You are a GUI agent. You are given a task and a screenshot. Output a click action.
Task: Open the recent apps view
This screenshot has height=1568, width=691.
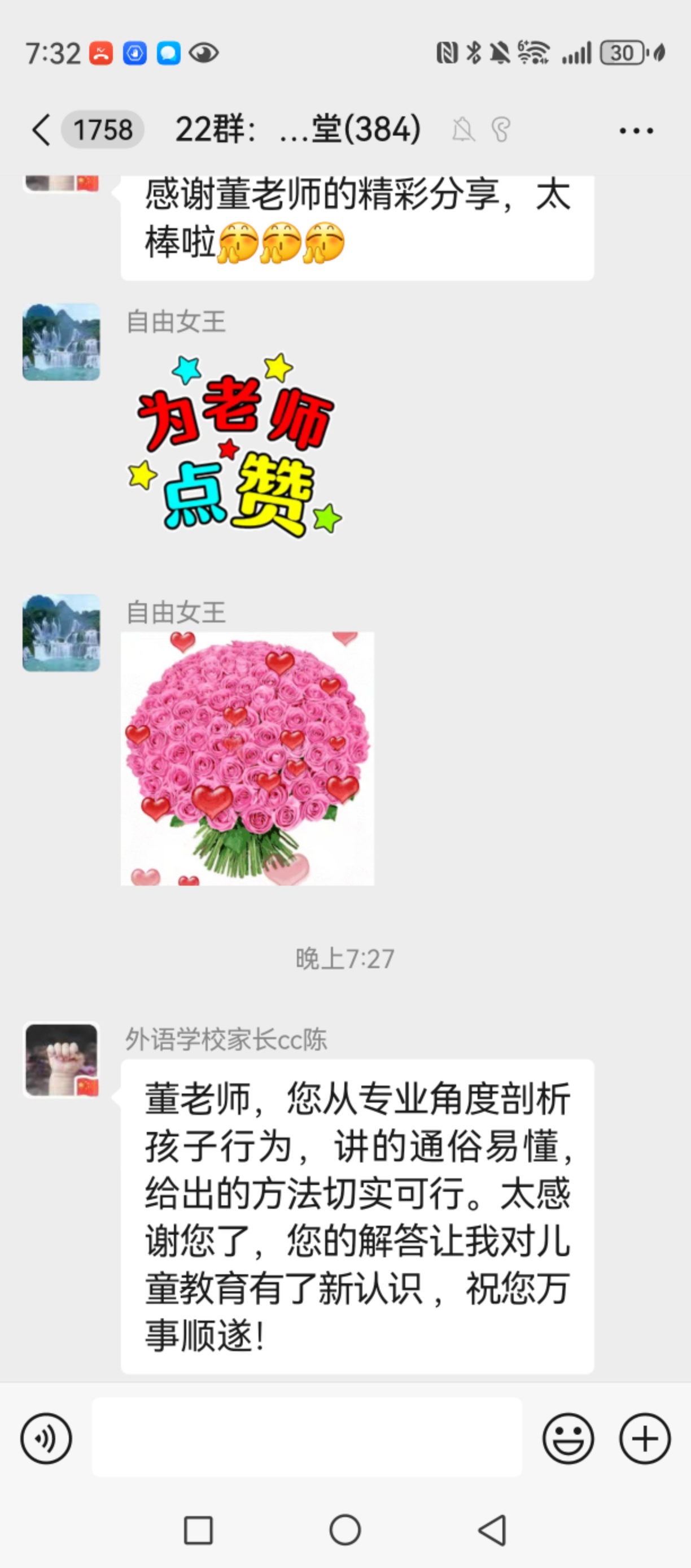click(198, 1530)
